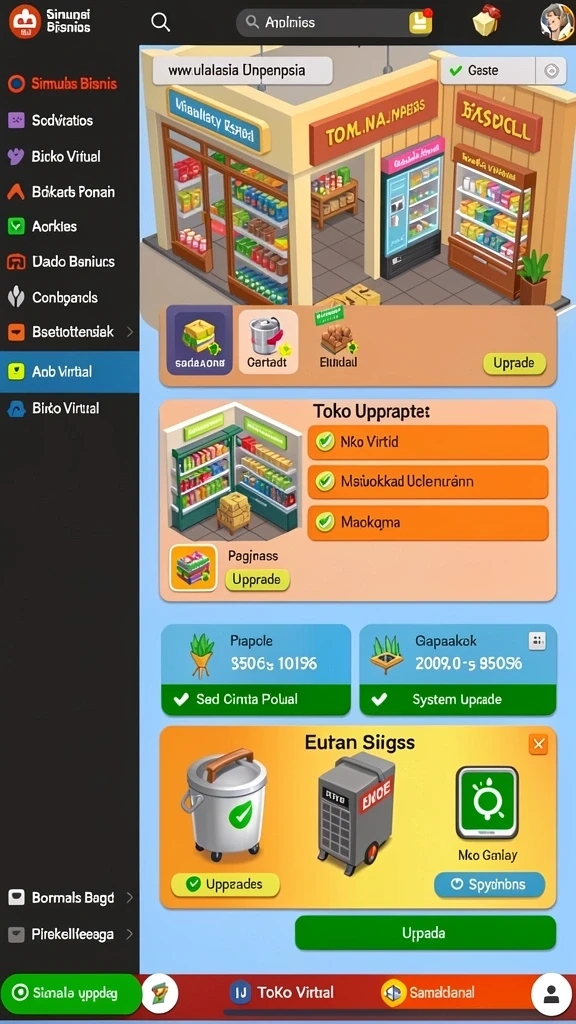Image resolution: width=576 pixels, height=1024 pixels.
Task: Tap the Spydnbns button
Action: pos(489,884)
